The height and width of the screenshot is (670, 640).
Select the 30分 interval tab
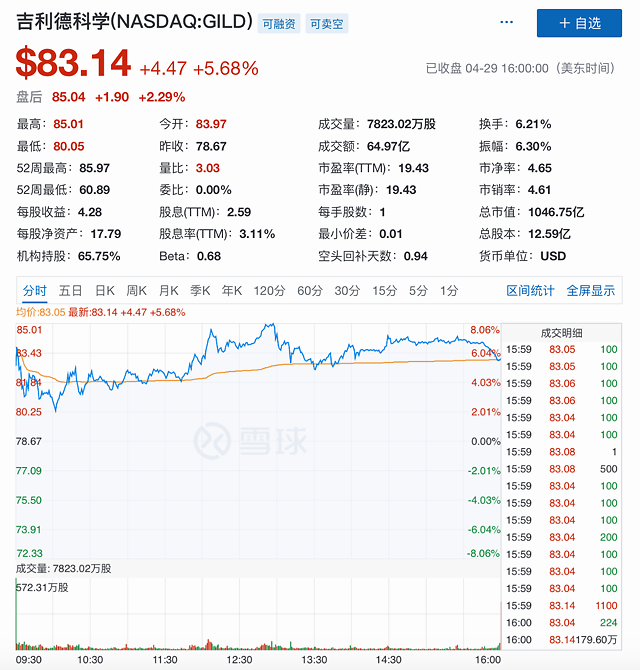click(x=347, y=291)
